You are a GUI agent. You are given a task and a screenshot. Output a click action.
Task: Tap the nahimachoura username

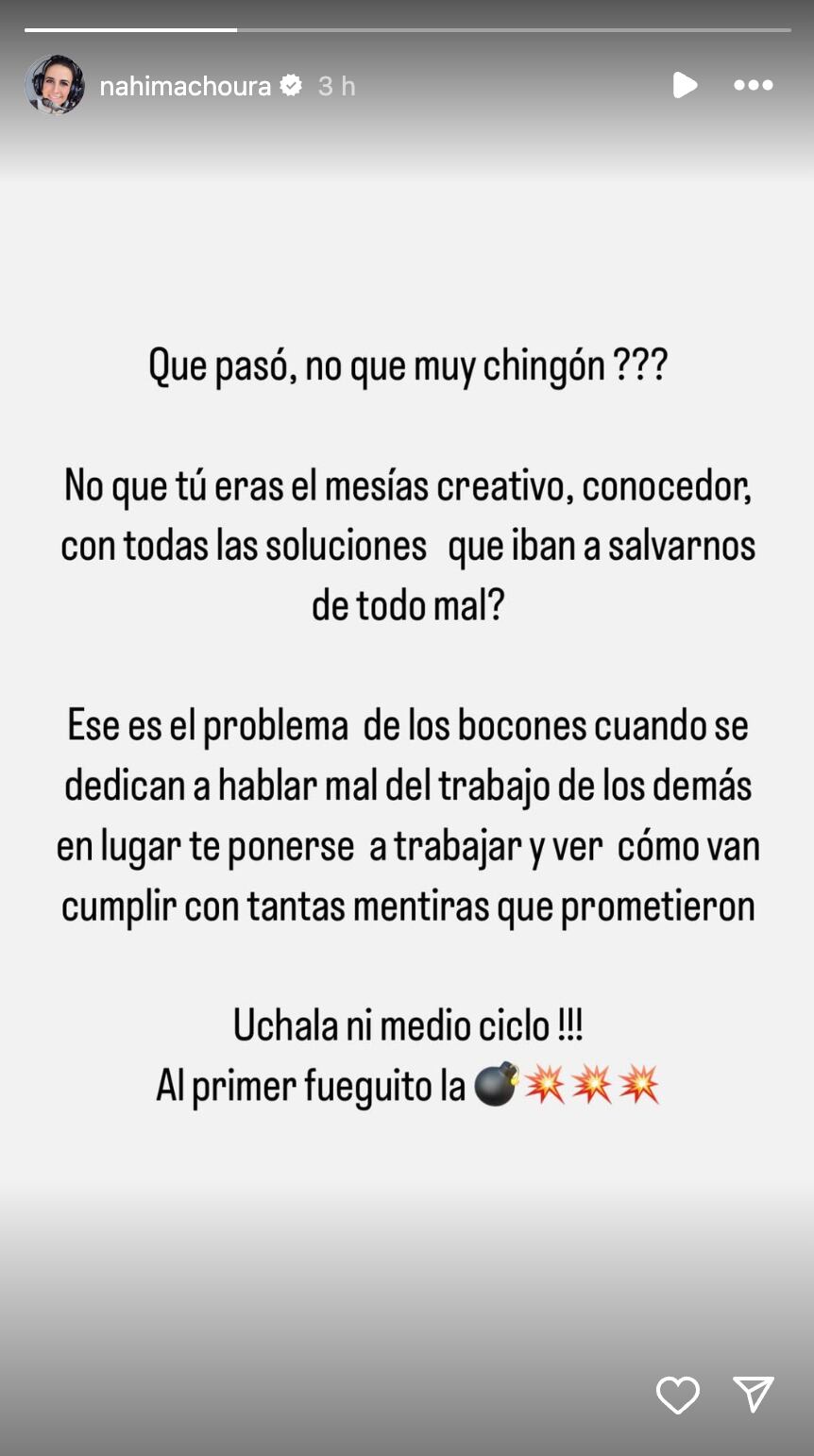(x=185, y=86)
